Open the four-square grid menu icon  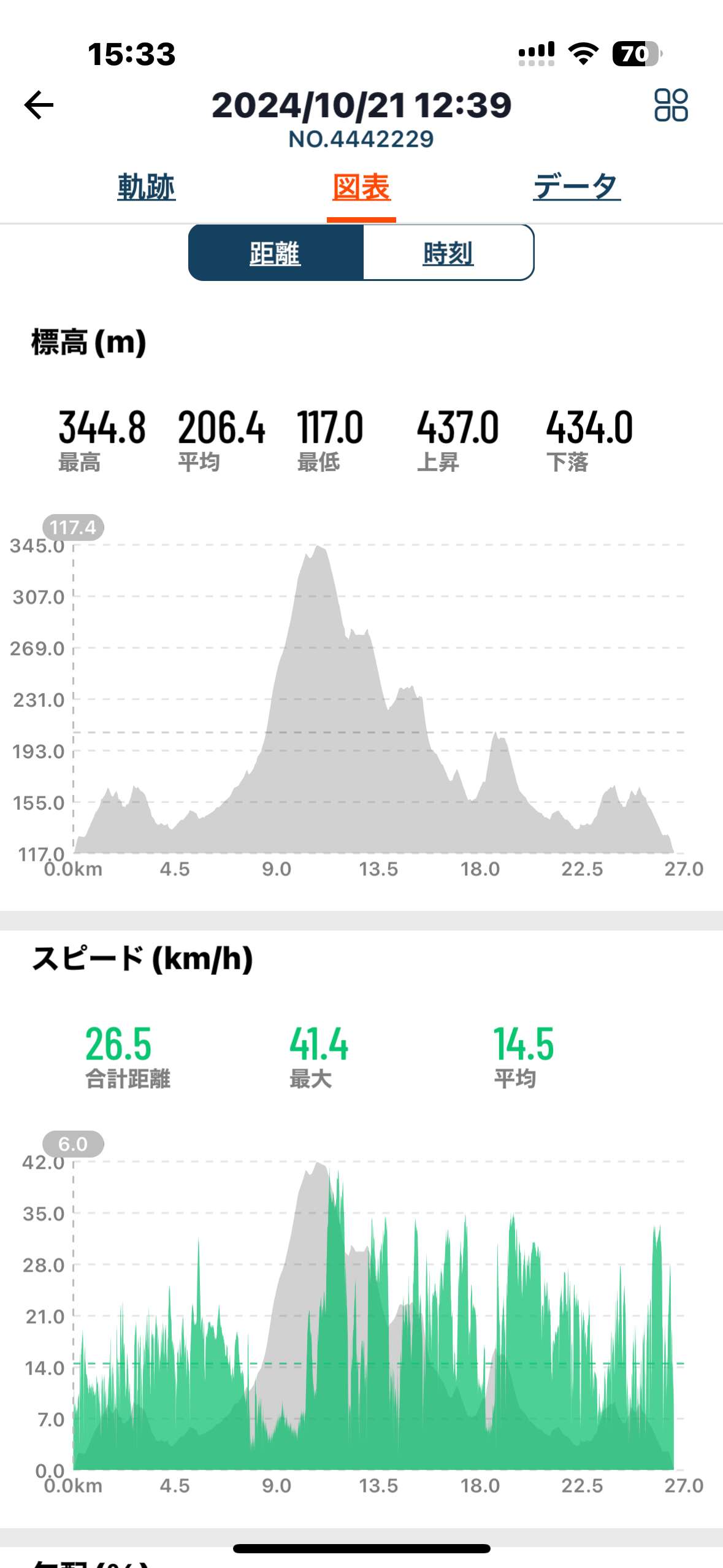671,105
